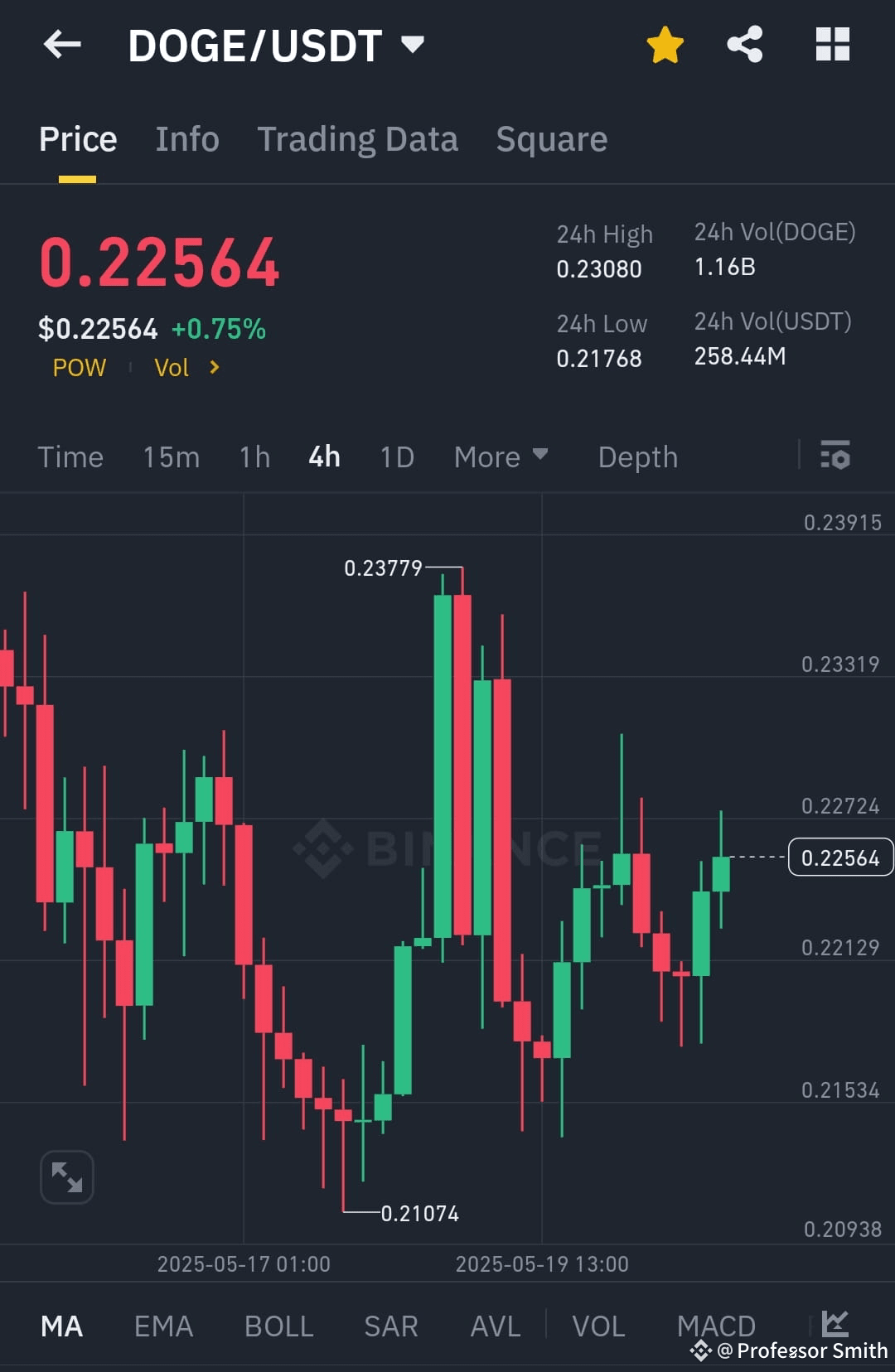The height and width of the screenshot is (1372, 895).
Task: Switch to the Info tab
Action: 186,138
